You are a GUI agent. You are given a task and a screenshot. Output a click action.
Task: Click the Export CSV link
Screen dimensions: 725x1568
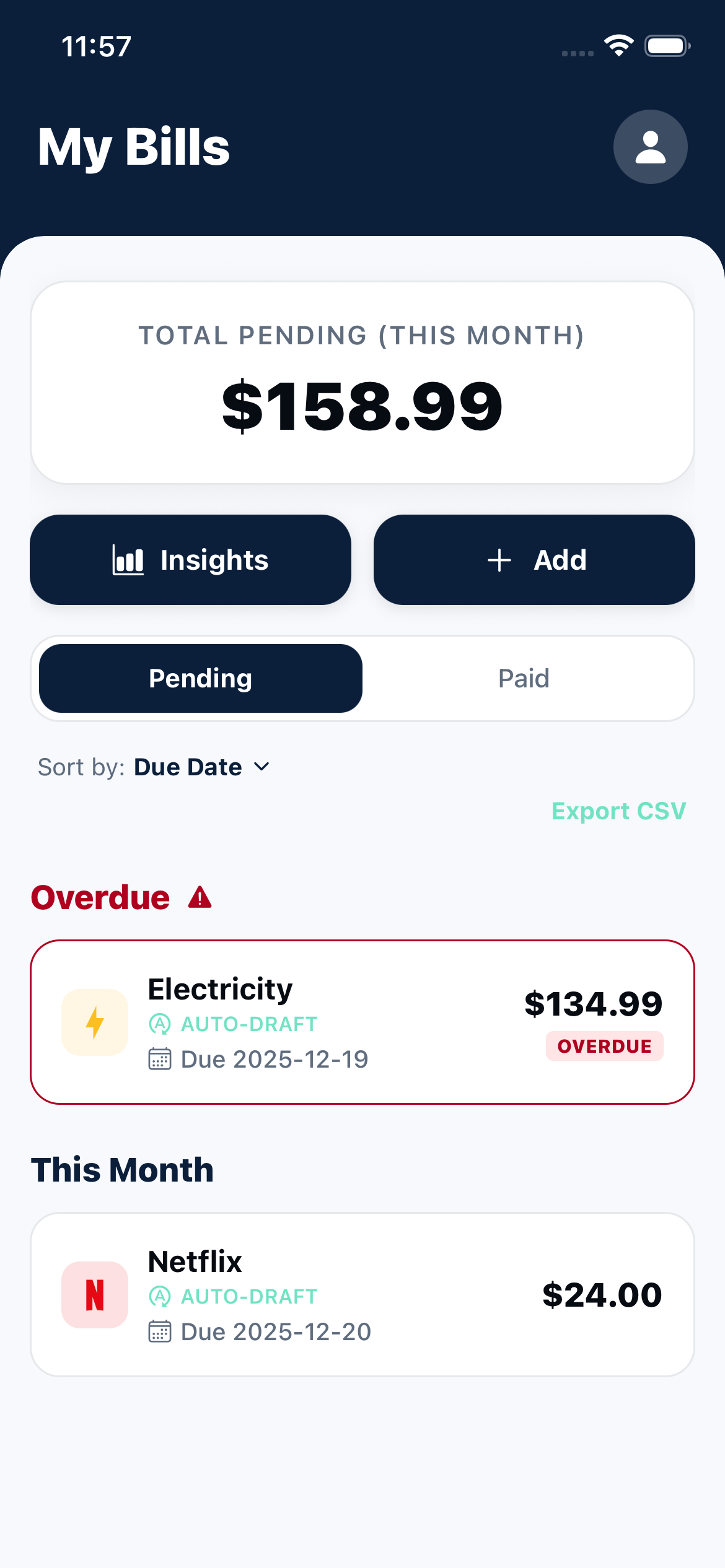coord(618,811)
